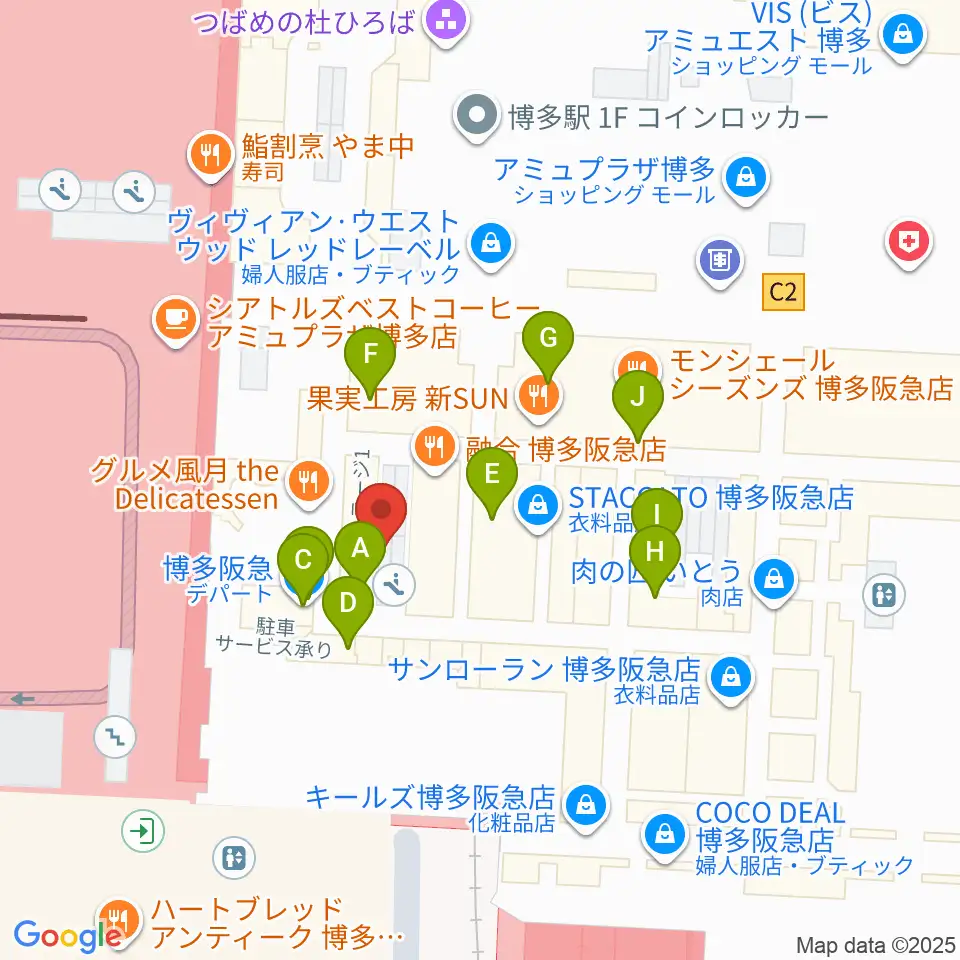960x960 pixels.
Task: Select the green marker labeled G
Action: [548, 340]
